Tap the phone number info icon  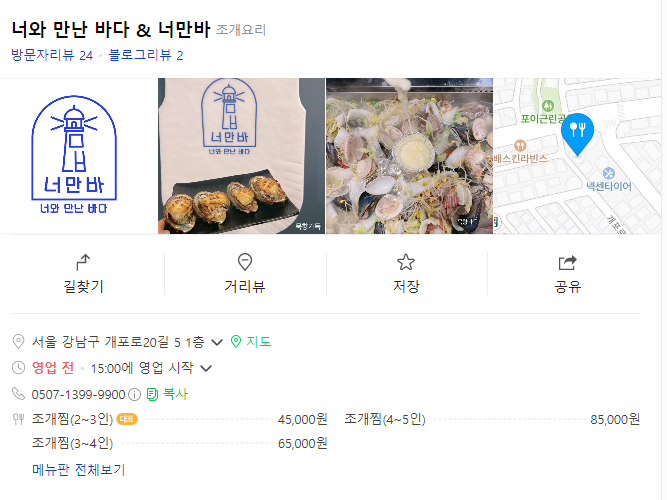pyautogui.click(x=135, y=394)
